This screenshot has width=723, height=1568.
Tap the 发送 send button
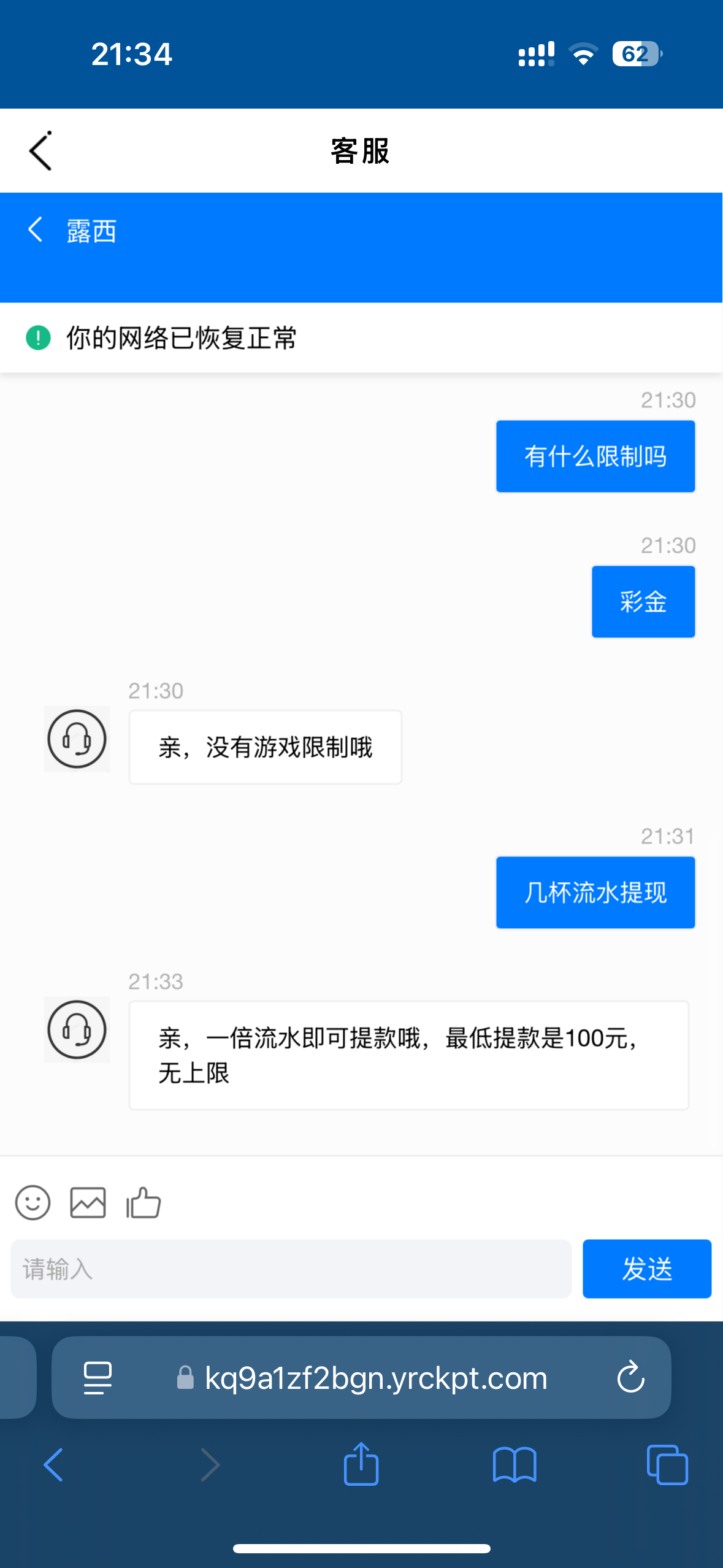646,1269
